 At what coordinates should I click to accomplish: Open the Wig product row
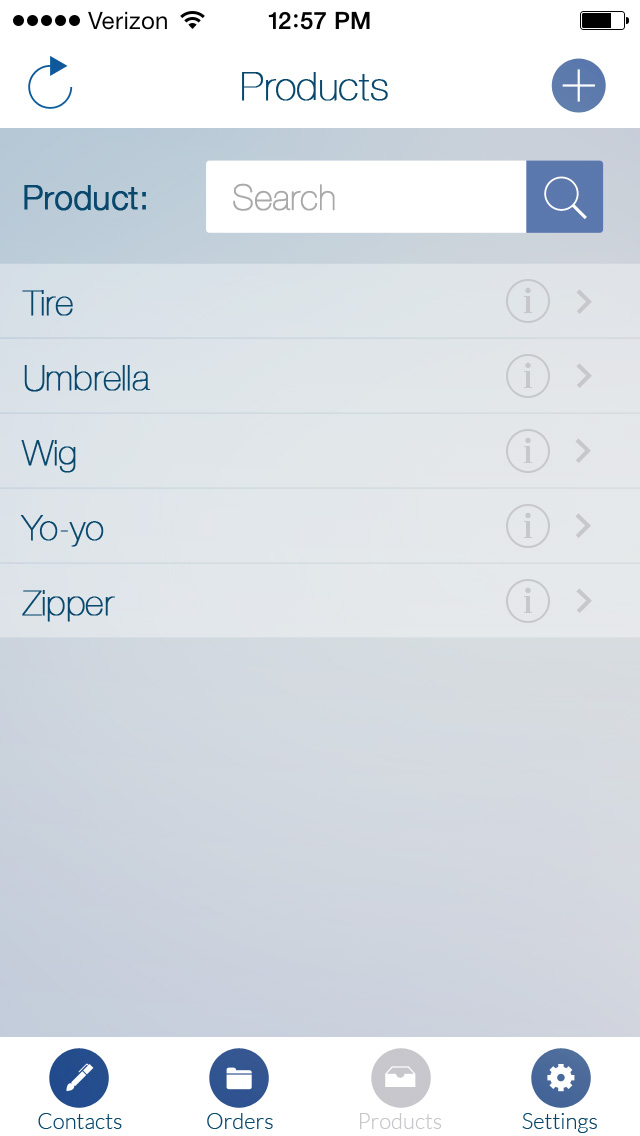point(250,452)
